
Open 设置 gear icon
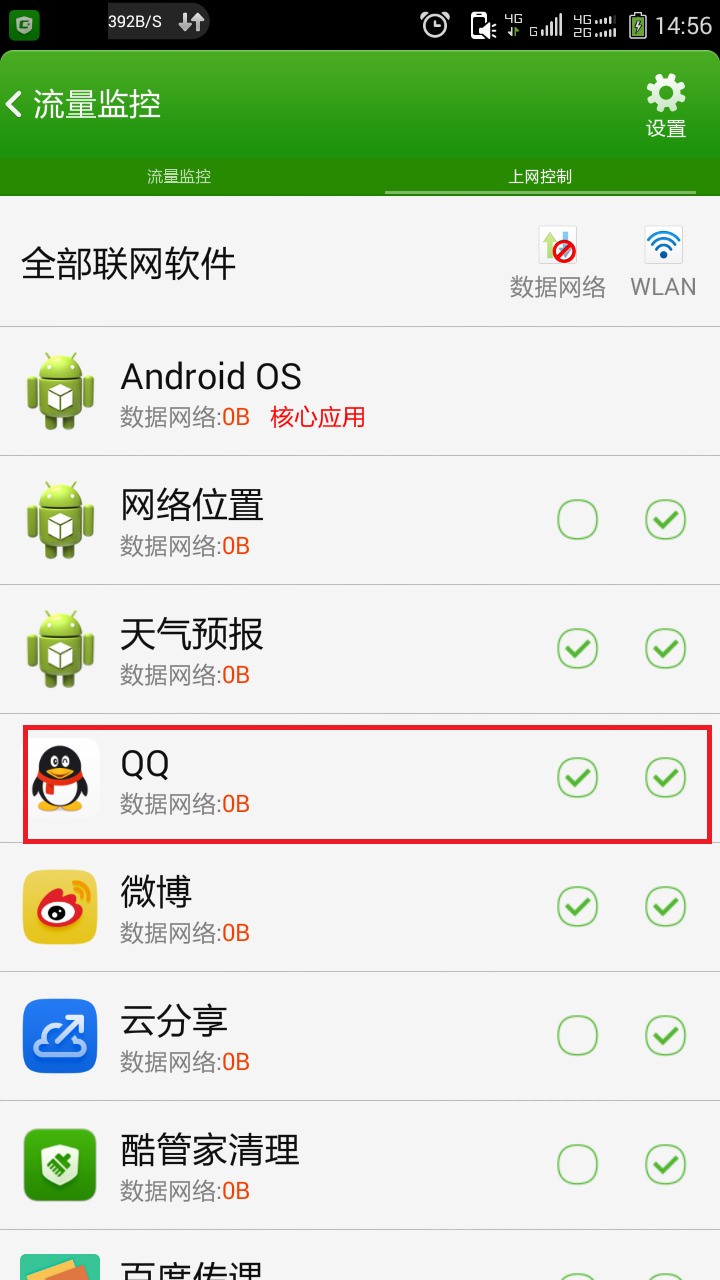(665, 104)
